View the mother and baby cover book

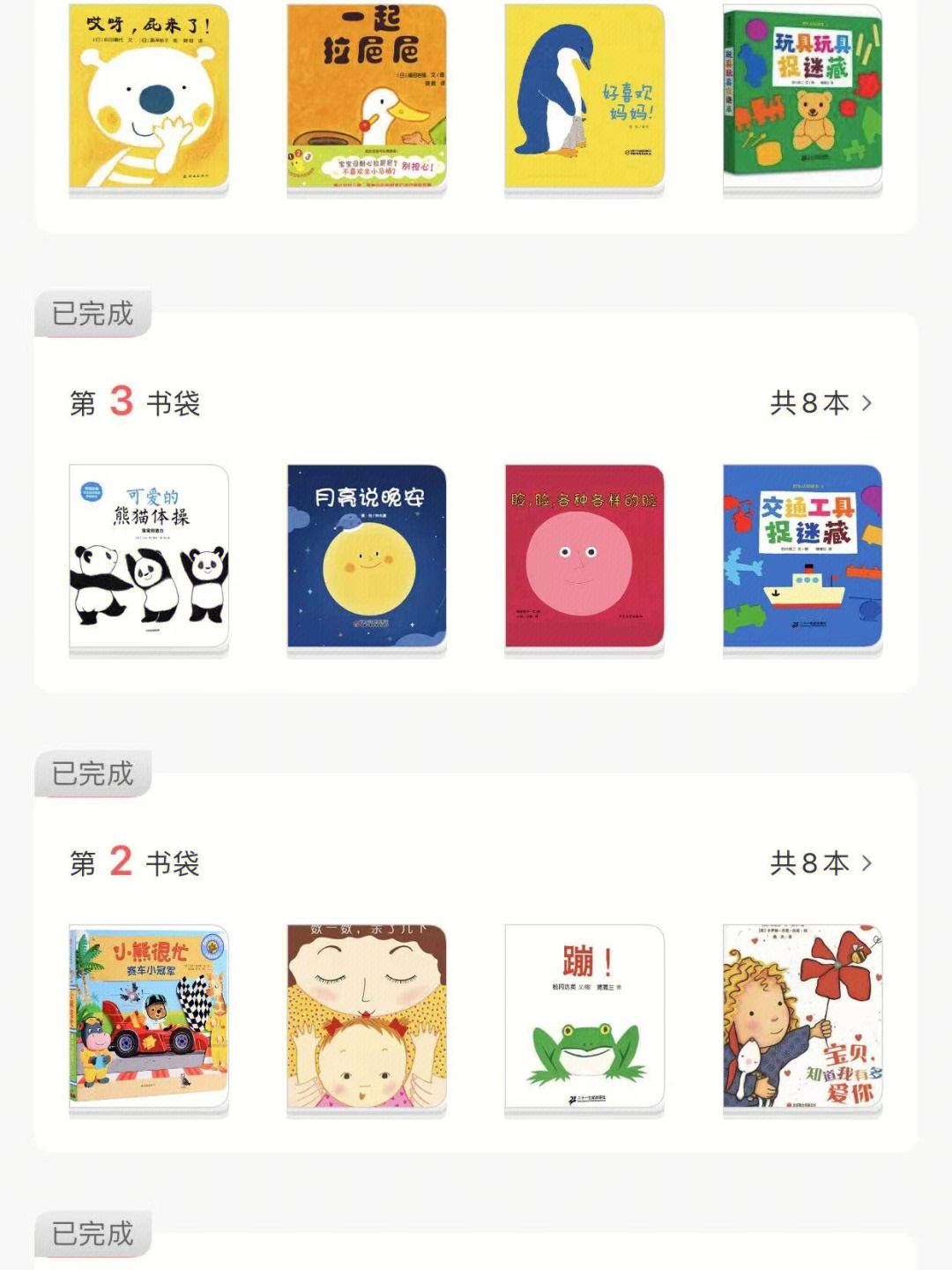coord(367,1016)
